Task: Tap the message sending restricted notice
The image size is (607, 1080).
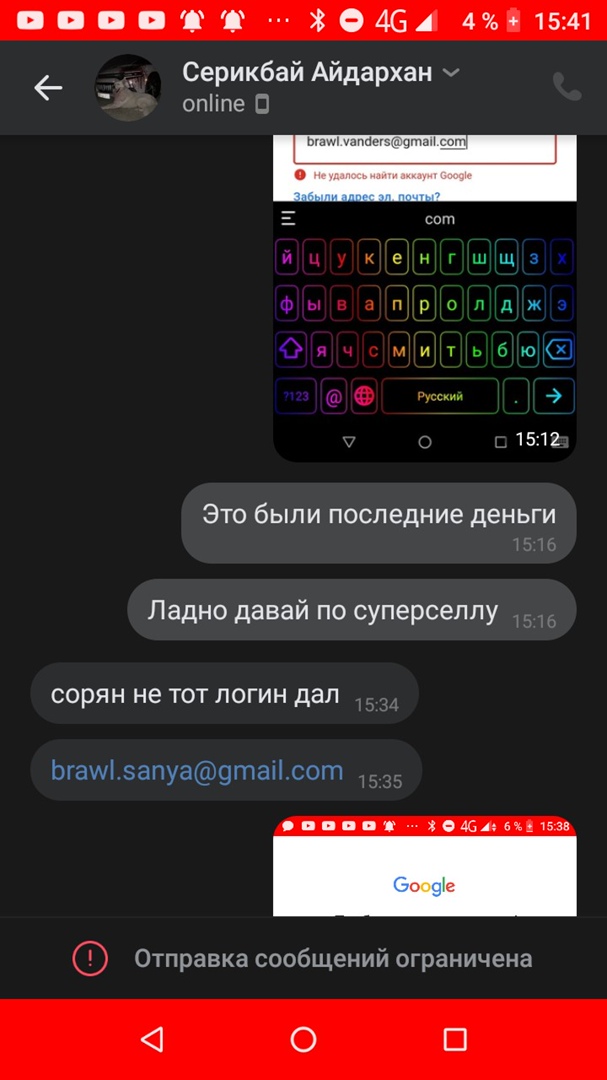Action: pos(303,959)
